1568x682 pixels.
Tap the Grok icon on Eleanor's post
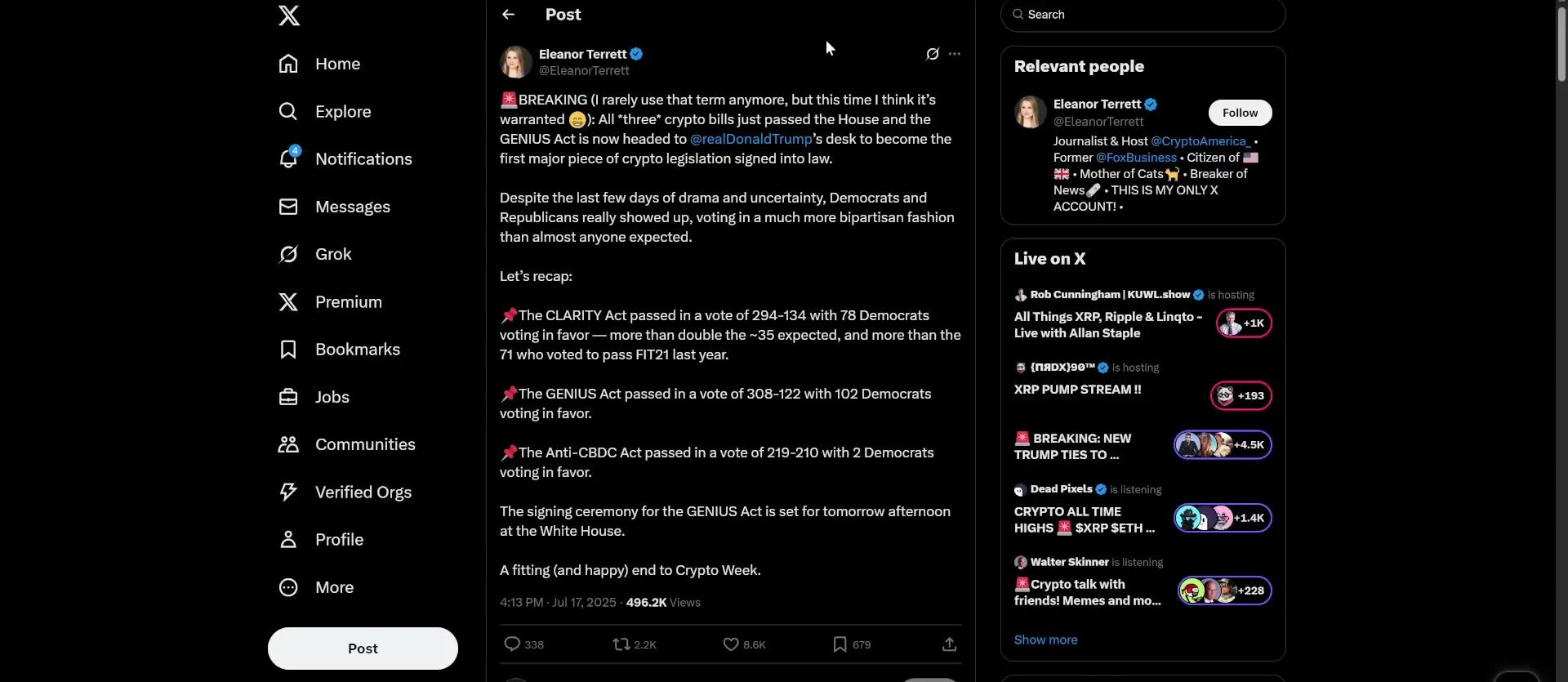point(932,54)
